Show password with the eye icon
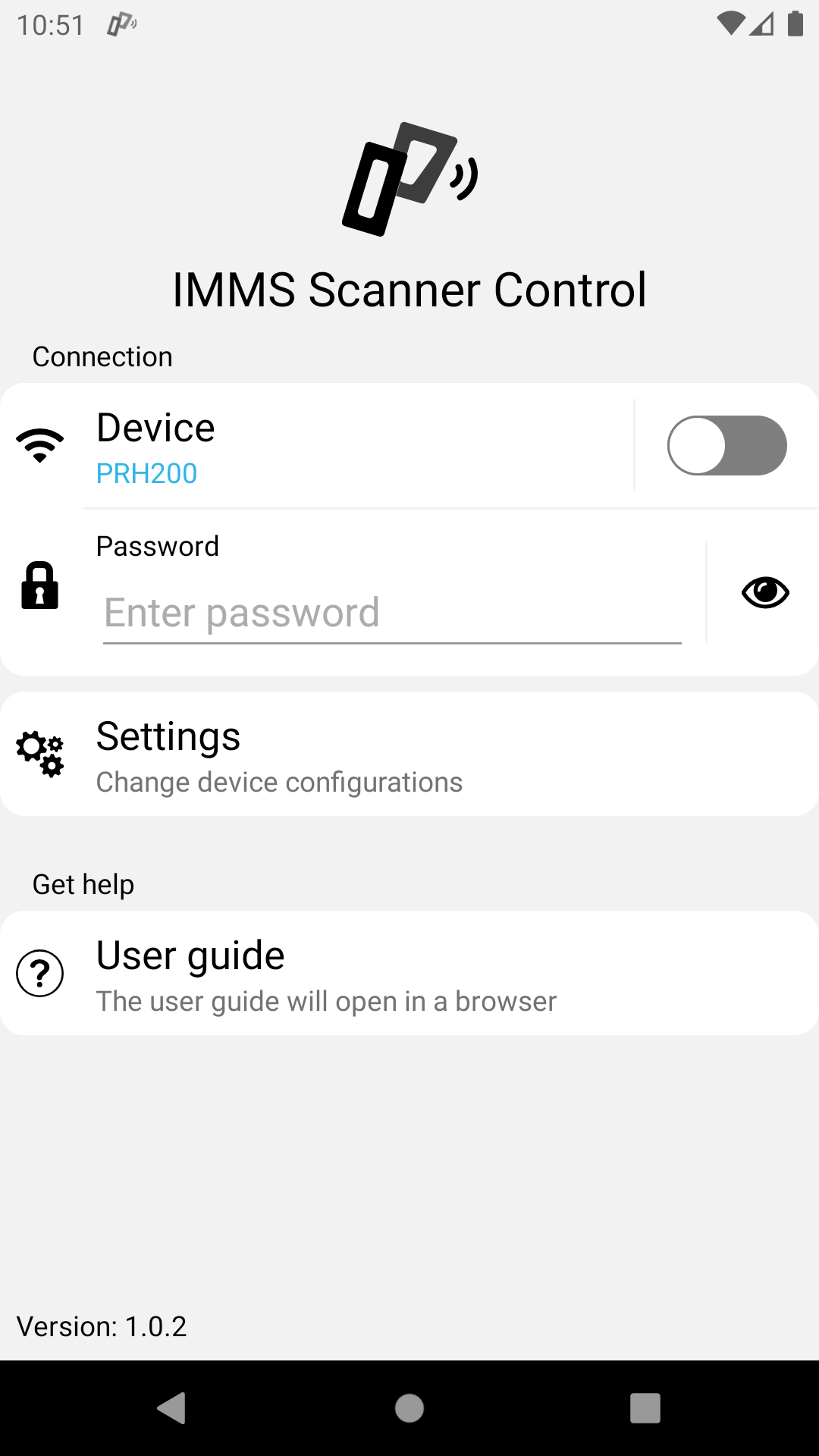 tap(765, 592)
